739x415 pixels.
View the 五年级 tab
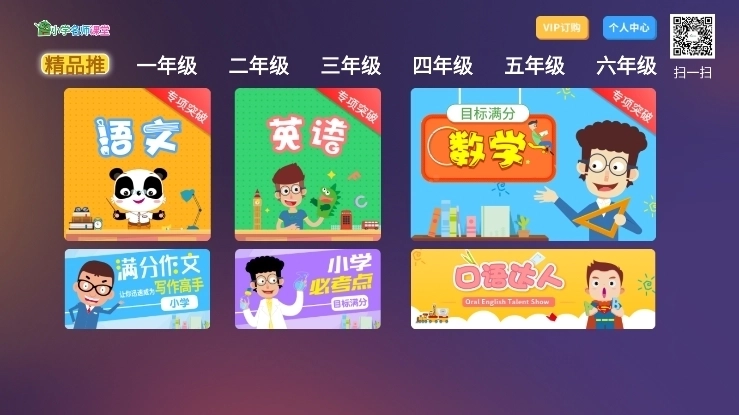(535, 66)
